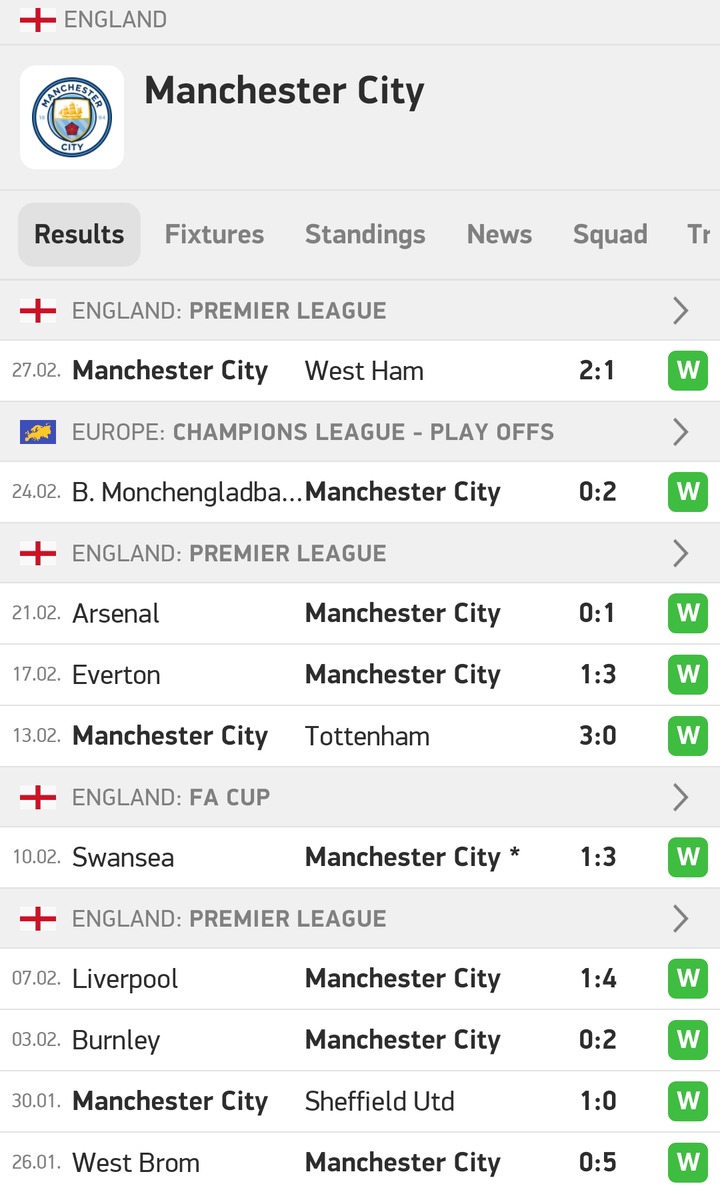View the B. Monchengladbach match details
720x1186 pixels.
pos(360,492)
